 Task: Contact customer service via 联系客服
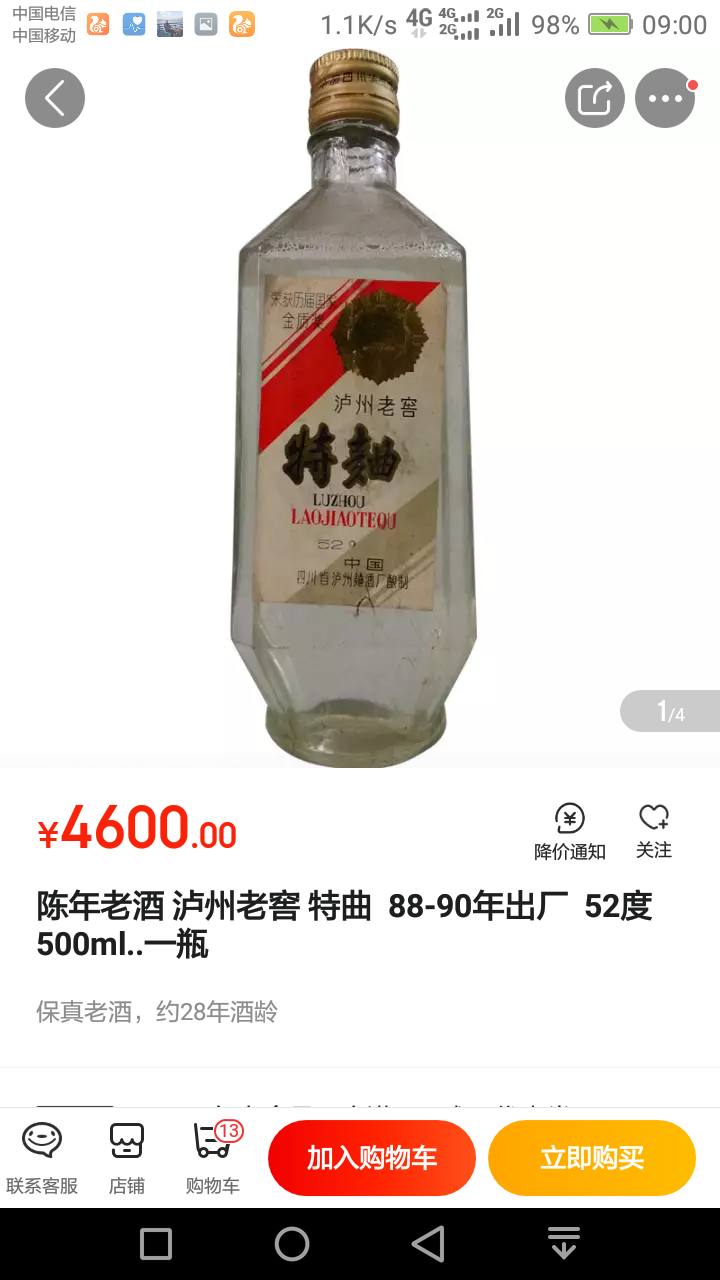click(x=42, y=1158)
